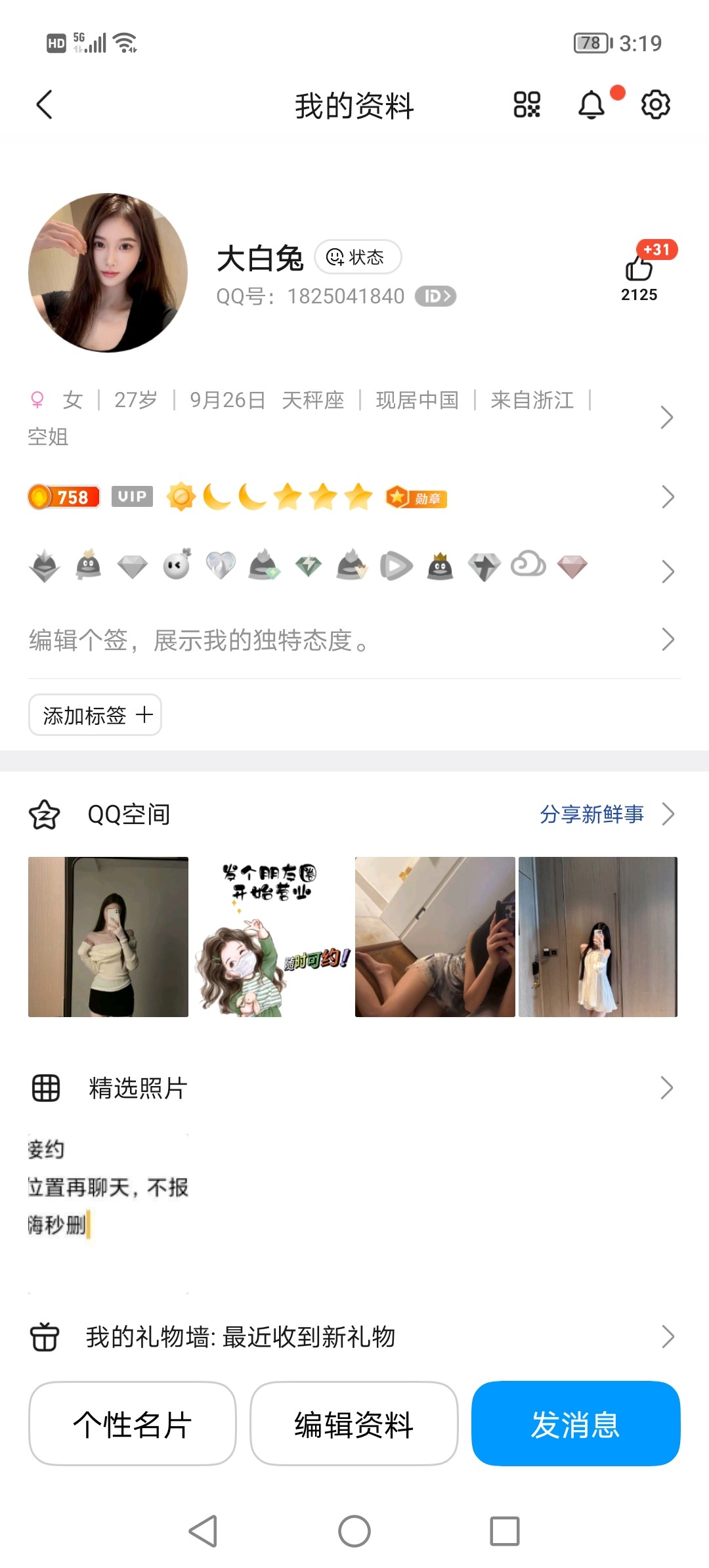This screenshot has height=1568, width=709.
Task: Open the cartoon girl QQ空间 image
Action: (271, 937)
